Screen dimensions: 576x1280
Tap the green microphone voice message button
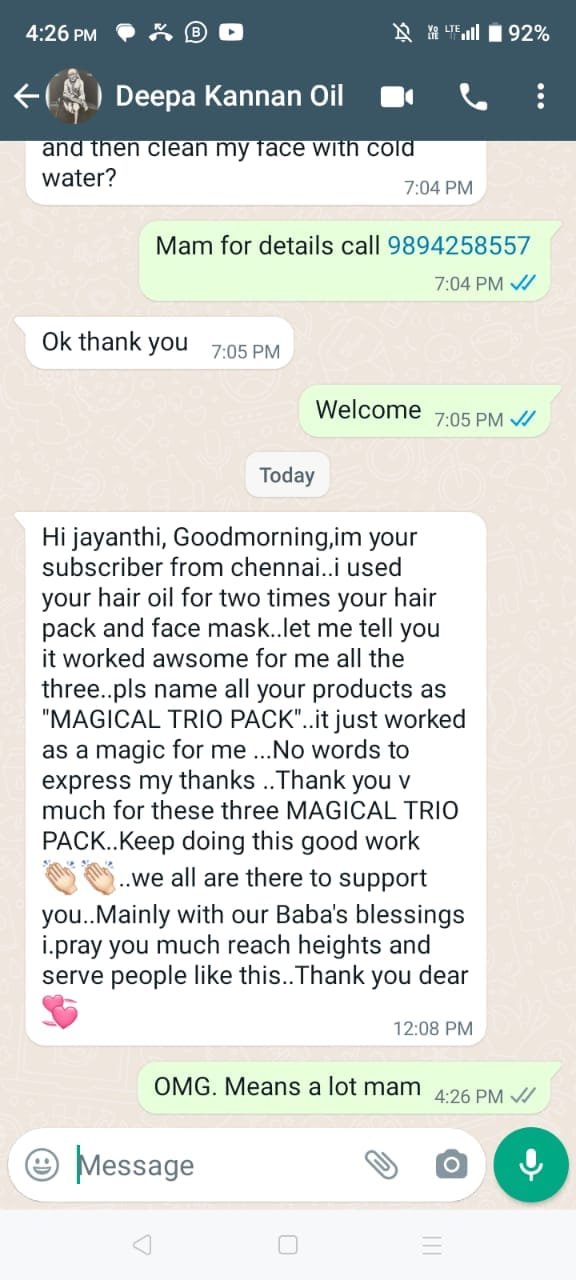[x=531, y=1164]
